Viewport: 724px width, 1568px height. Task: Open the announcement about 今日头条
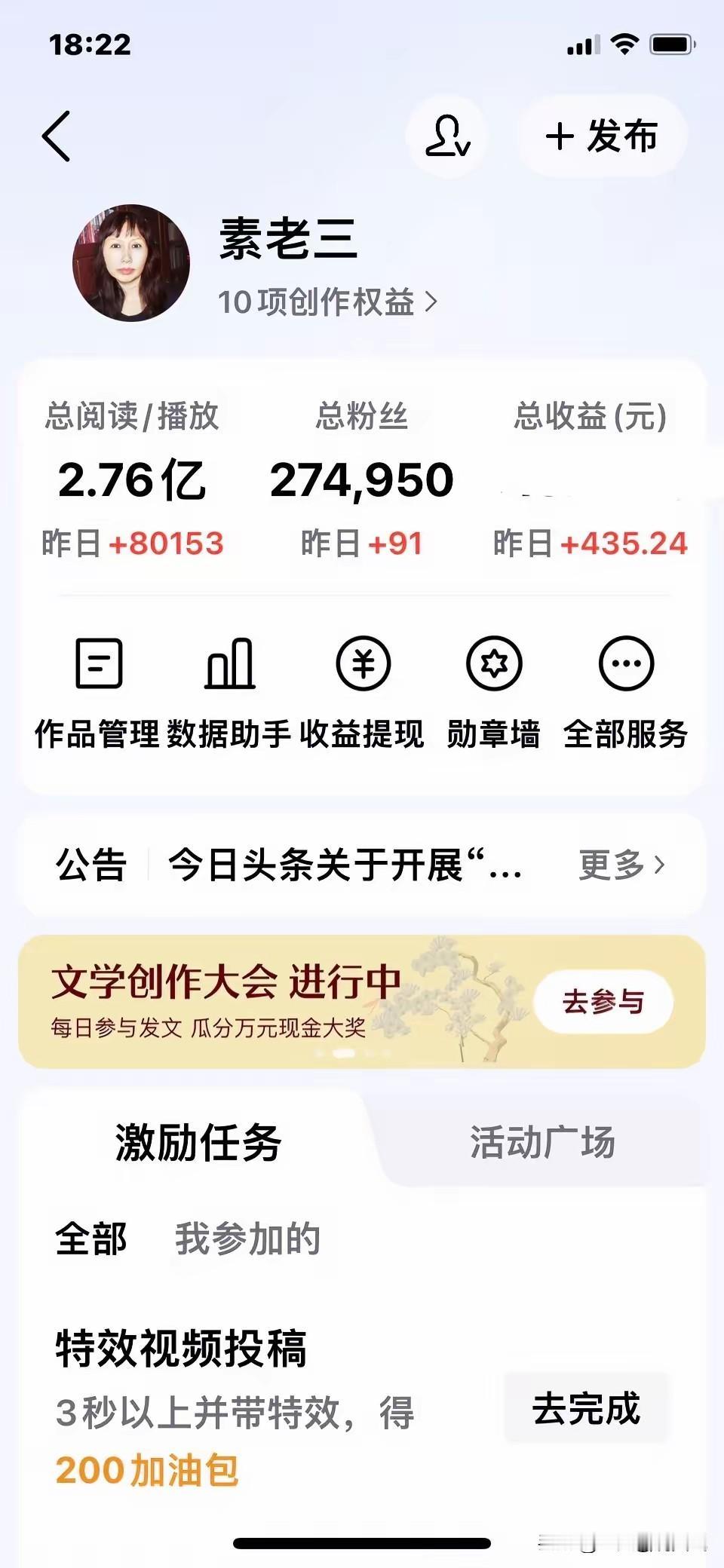(343, 867)
